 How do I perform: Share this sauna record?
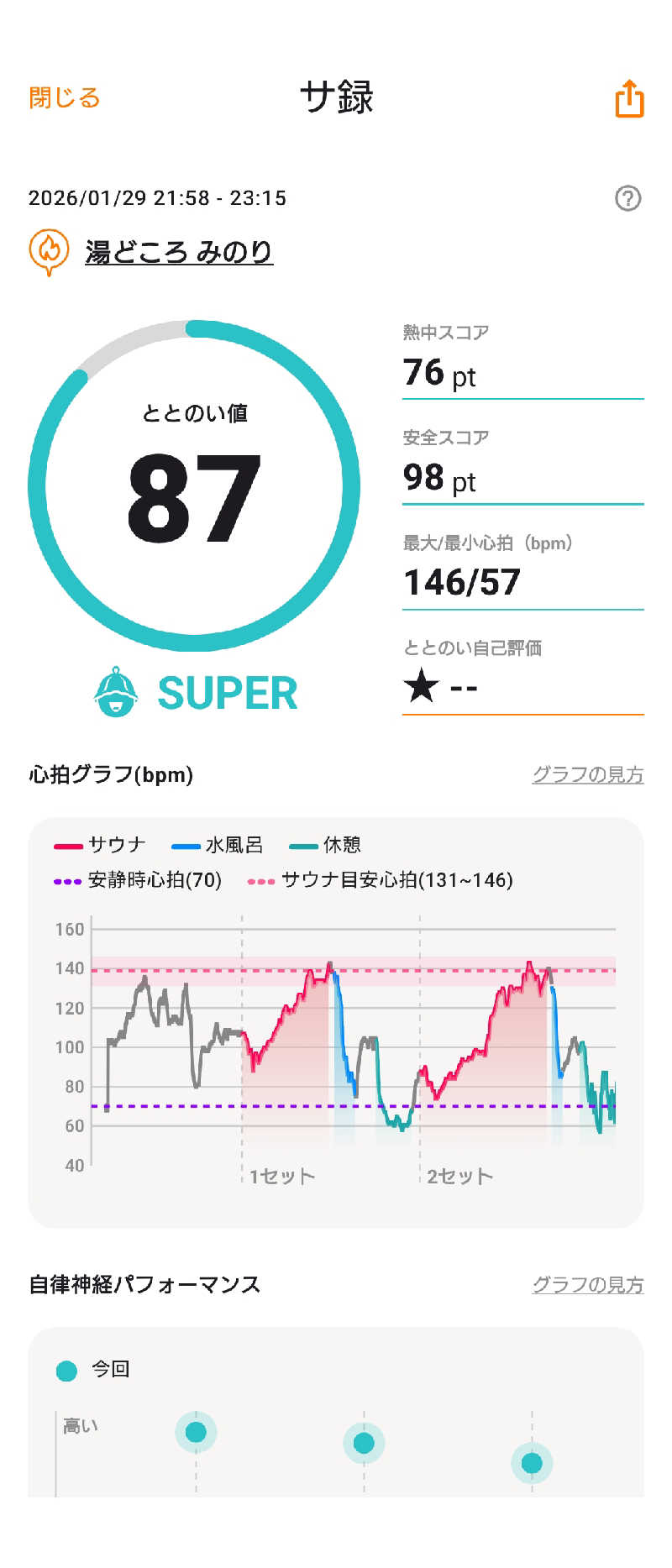click(629, 99)
